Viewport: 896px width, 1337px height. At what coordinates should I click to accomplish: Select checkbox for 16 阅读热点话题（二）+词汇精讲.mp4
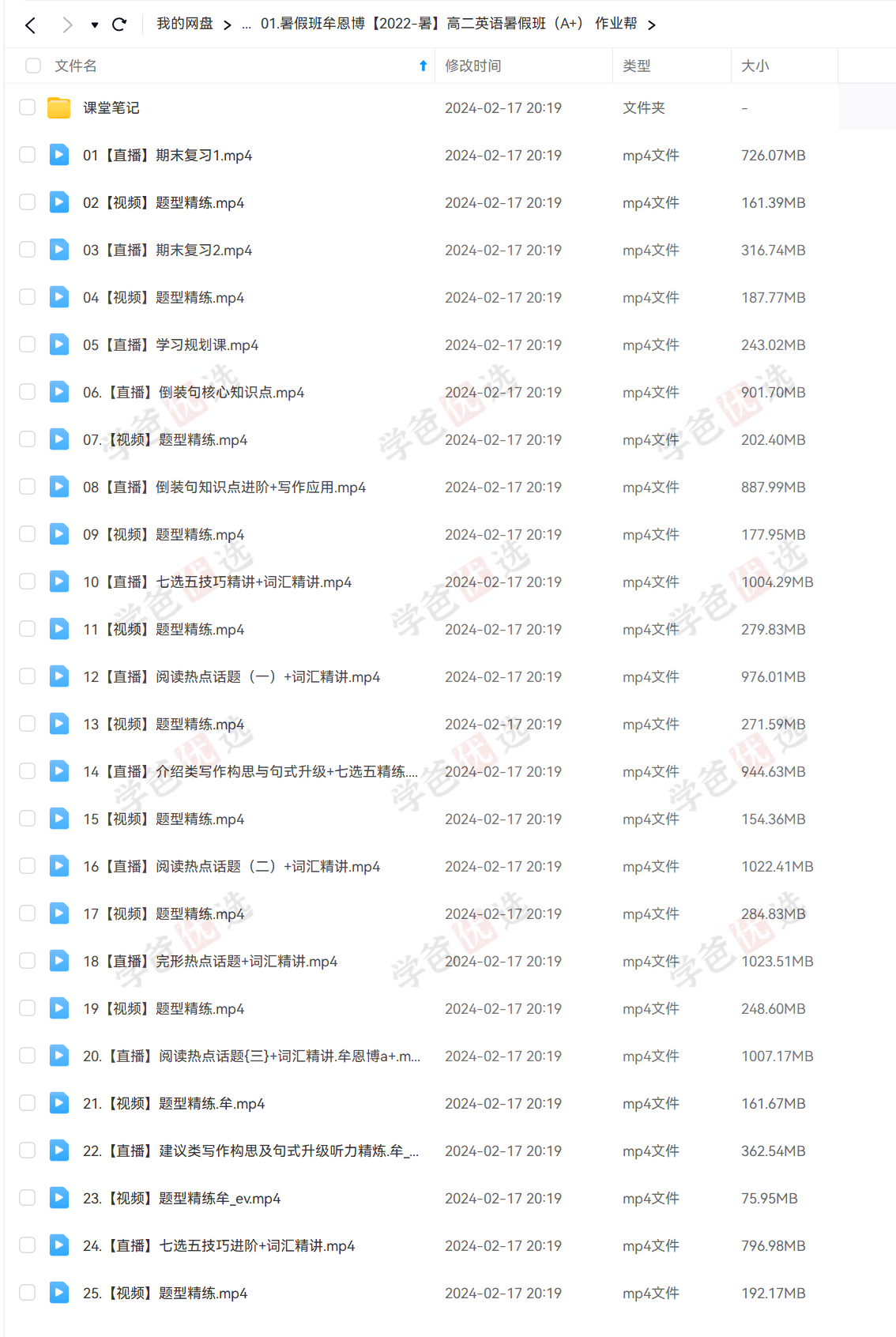28,866
